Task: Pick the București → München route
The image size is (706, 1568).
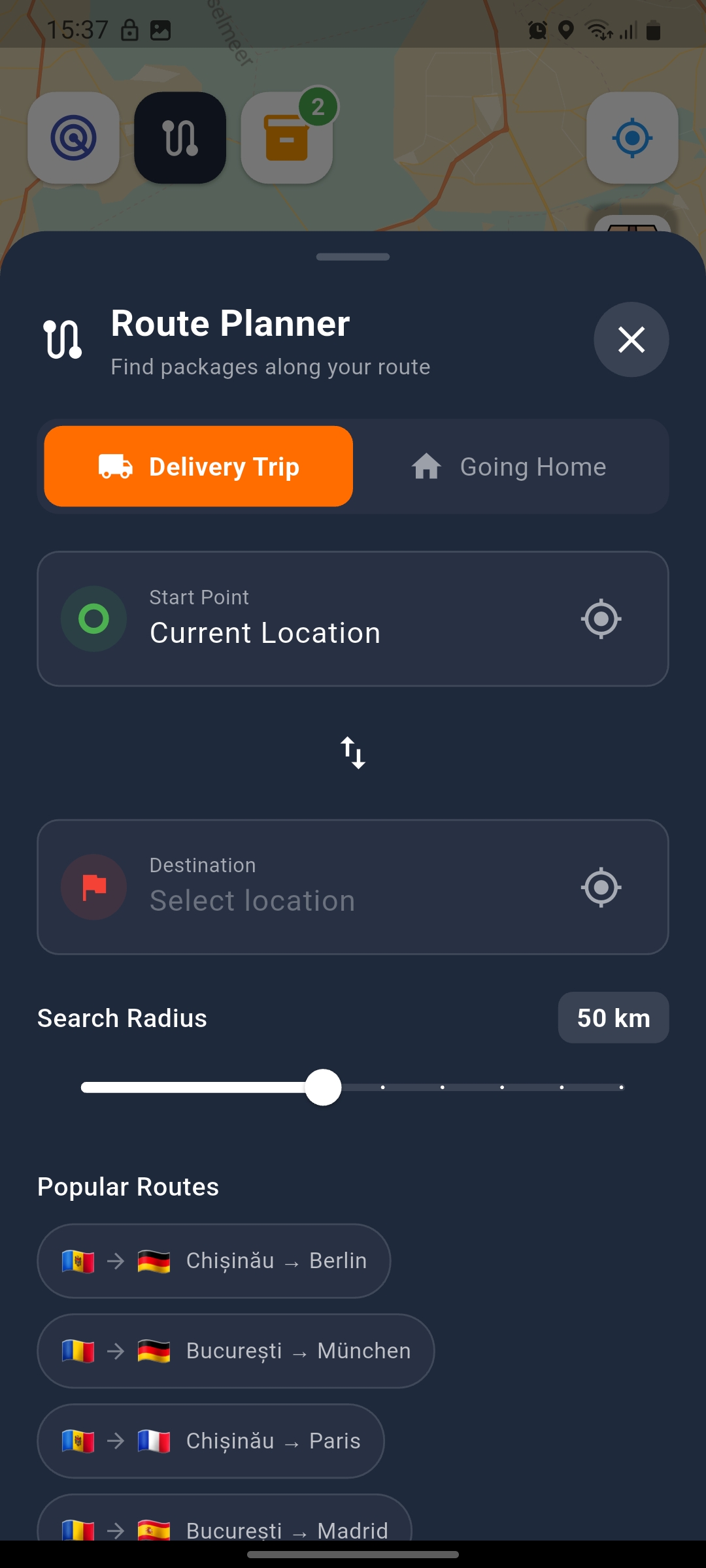Action: [x=235, y=1351]
